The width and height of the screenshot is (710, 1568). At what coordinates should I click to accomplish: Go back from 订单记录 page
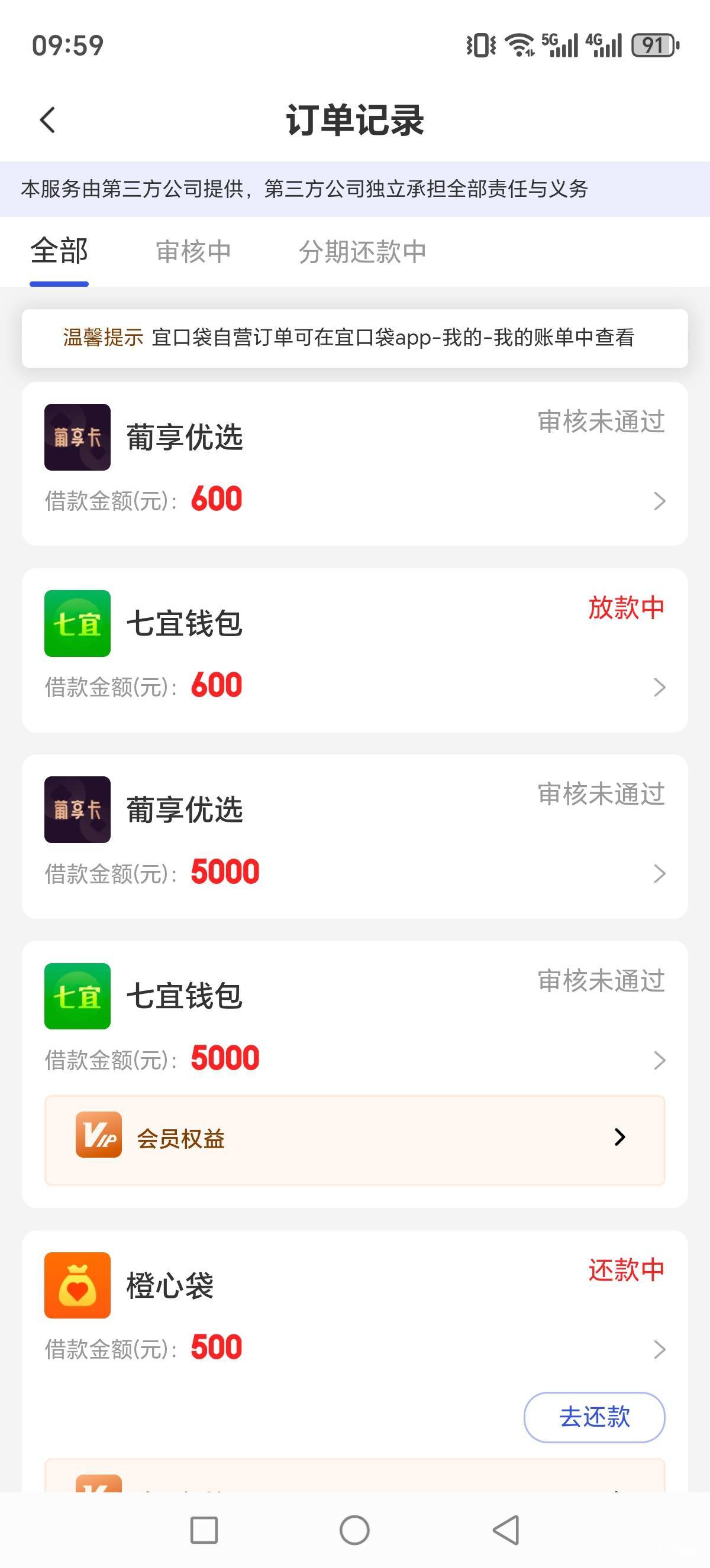(x=47, y=120)
